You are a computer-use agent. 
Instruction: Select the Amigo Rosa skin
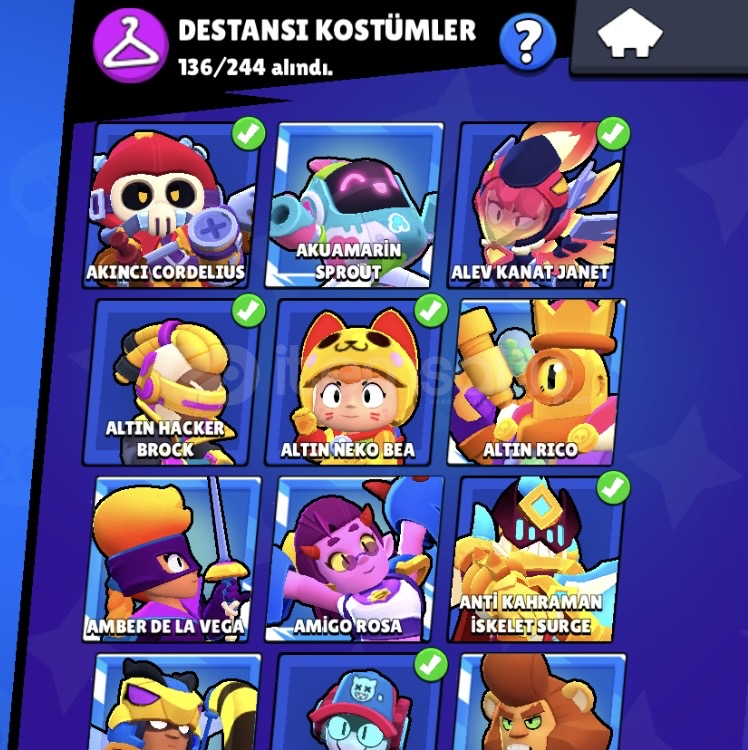(x=354, y=558)
